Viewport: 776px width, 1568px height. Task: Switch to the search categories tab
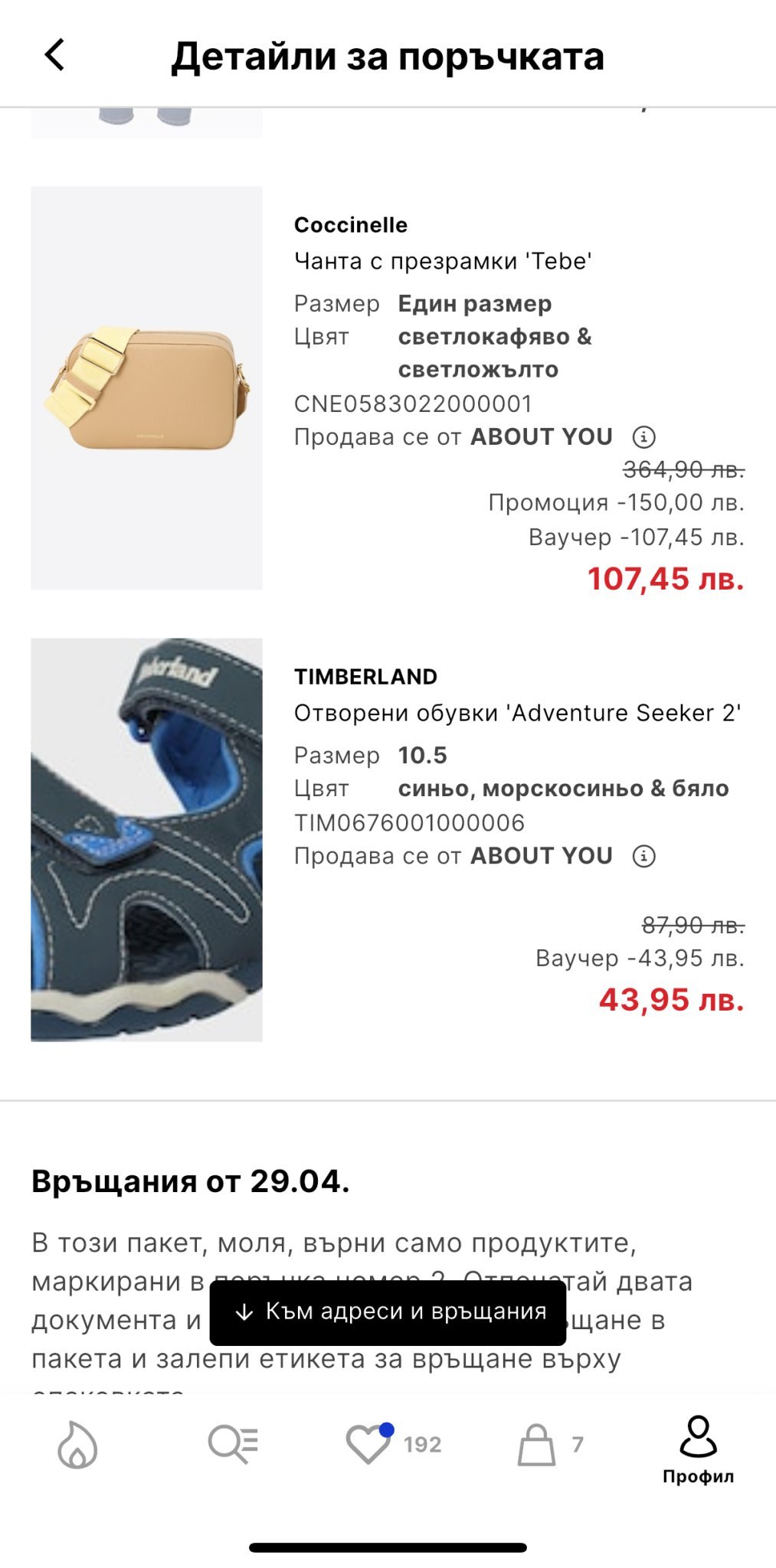click(x=234, y=1445)
